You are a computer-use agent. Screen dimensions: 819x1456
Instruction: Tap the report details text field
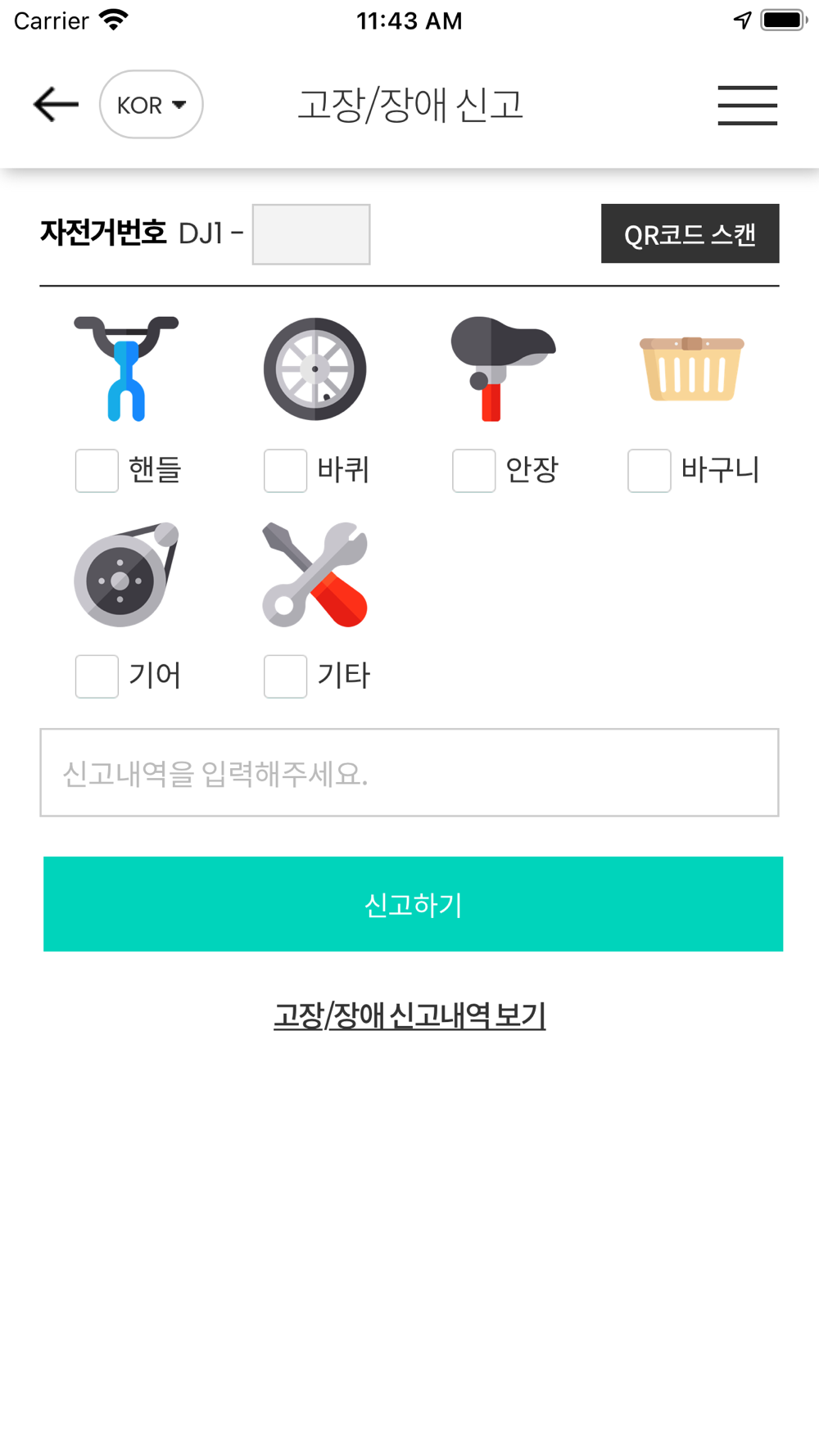[x=409, y=772]
